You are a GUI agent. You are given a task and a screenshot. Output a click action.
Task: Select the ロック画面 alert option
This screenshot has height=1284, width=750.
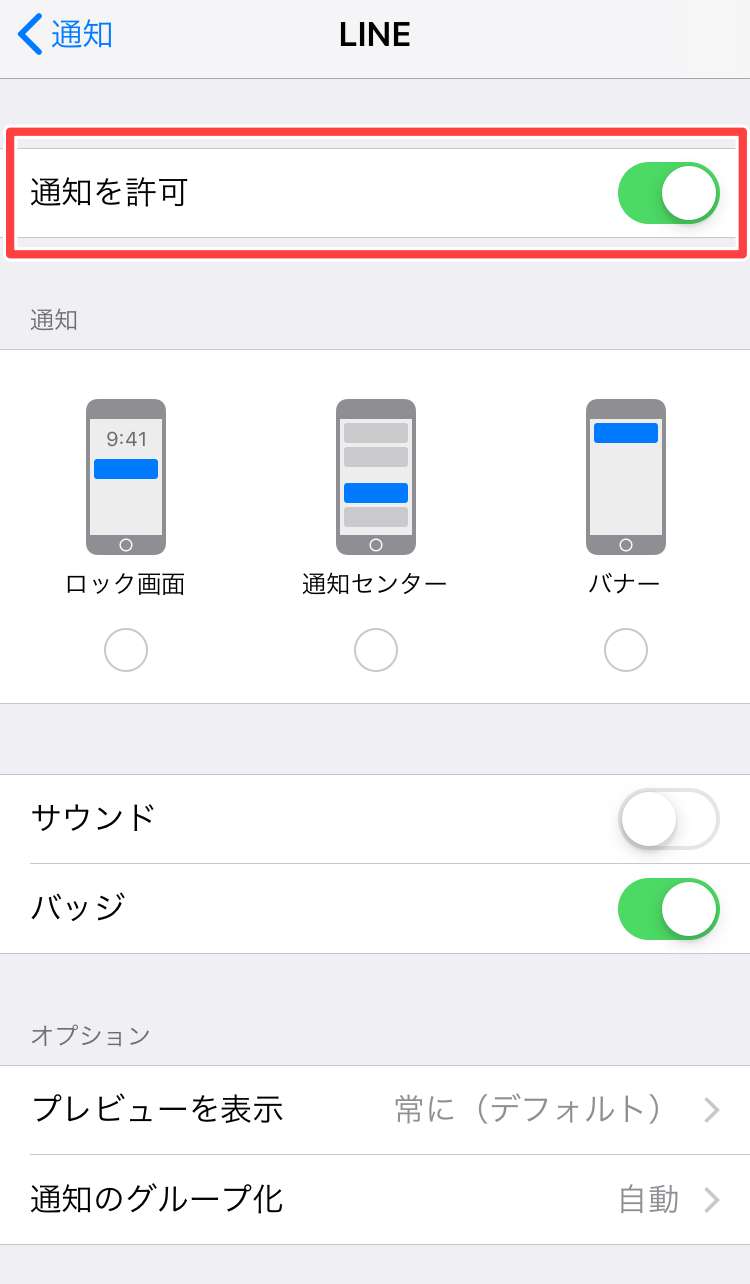[x=126, y=651]
